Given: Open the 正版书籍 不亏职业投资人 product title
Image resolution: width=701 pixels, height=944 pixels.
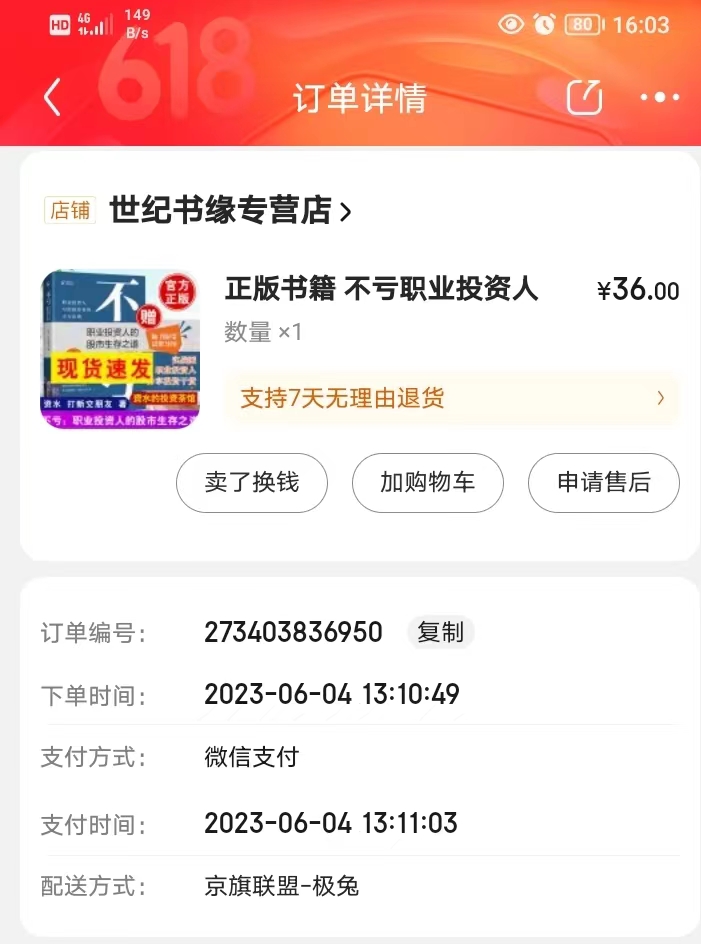Looking at the screenshot, I should click(x=381, y=289).
